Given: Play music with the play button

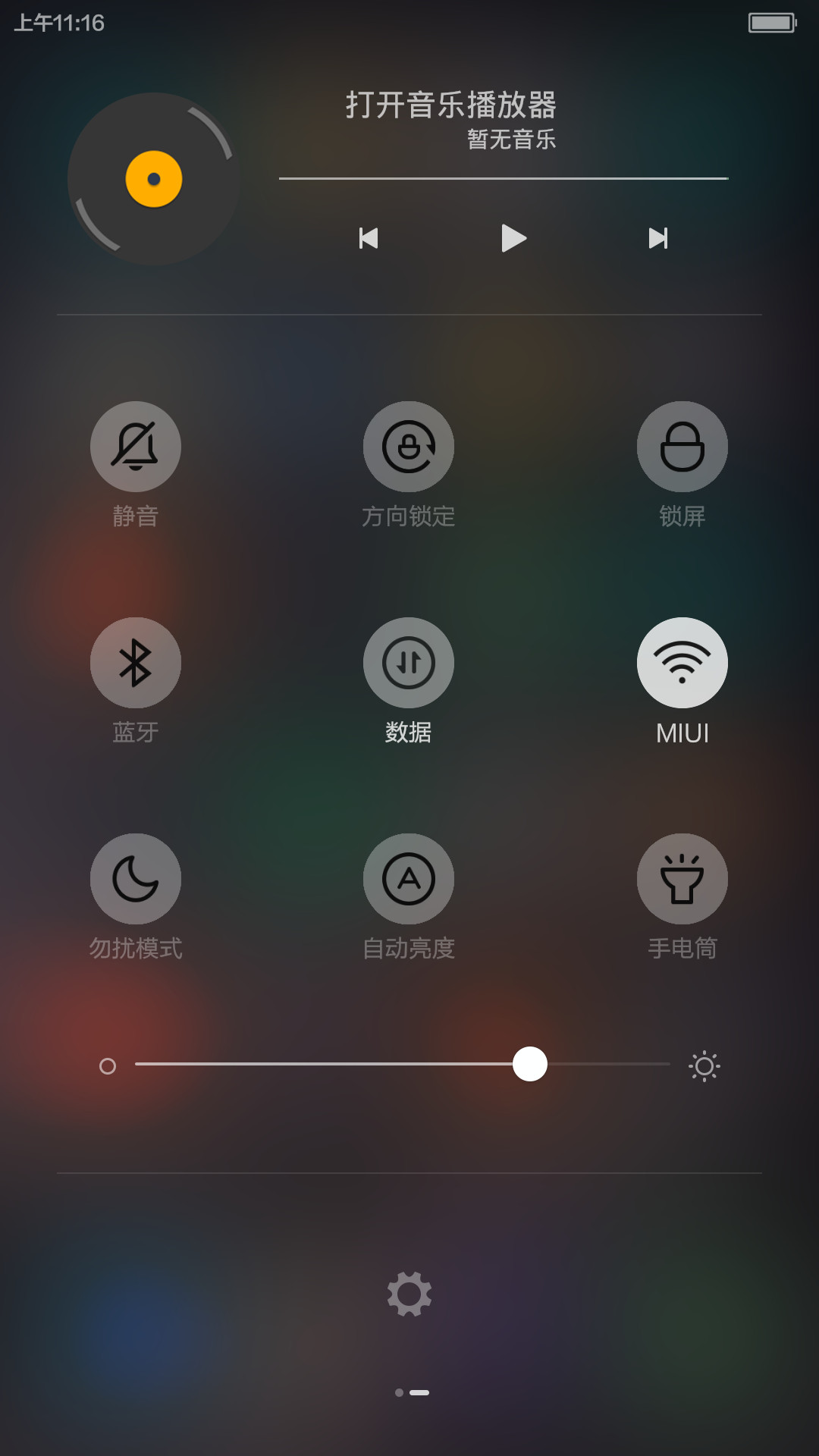Looking at the screenshot, I should click(x=513, y=238).
